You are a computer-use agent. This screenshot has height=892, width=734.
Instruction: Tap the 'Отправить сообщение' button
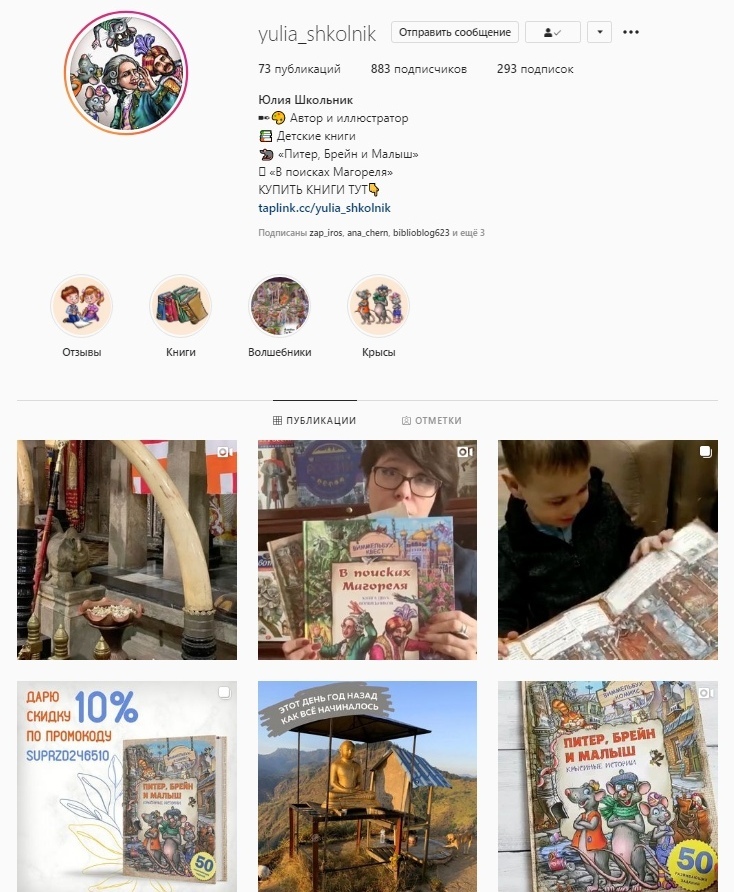pyautogui.click(x=455, y=32)
